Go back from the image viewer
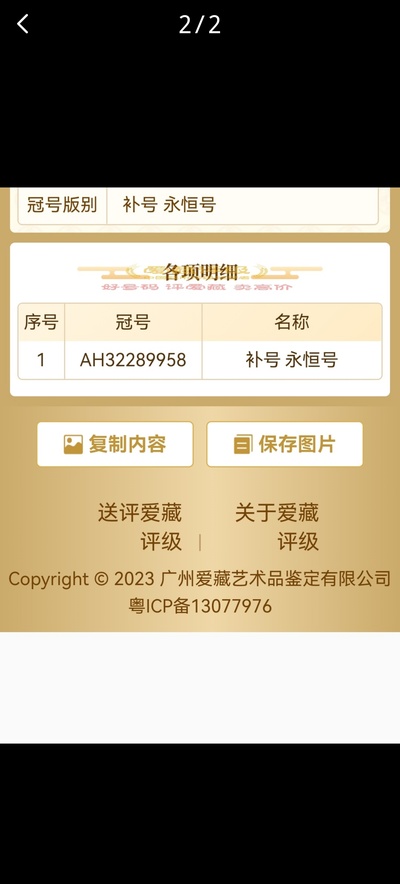This screenshot has height=884, width=400. (x=23, y=24)
